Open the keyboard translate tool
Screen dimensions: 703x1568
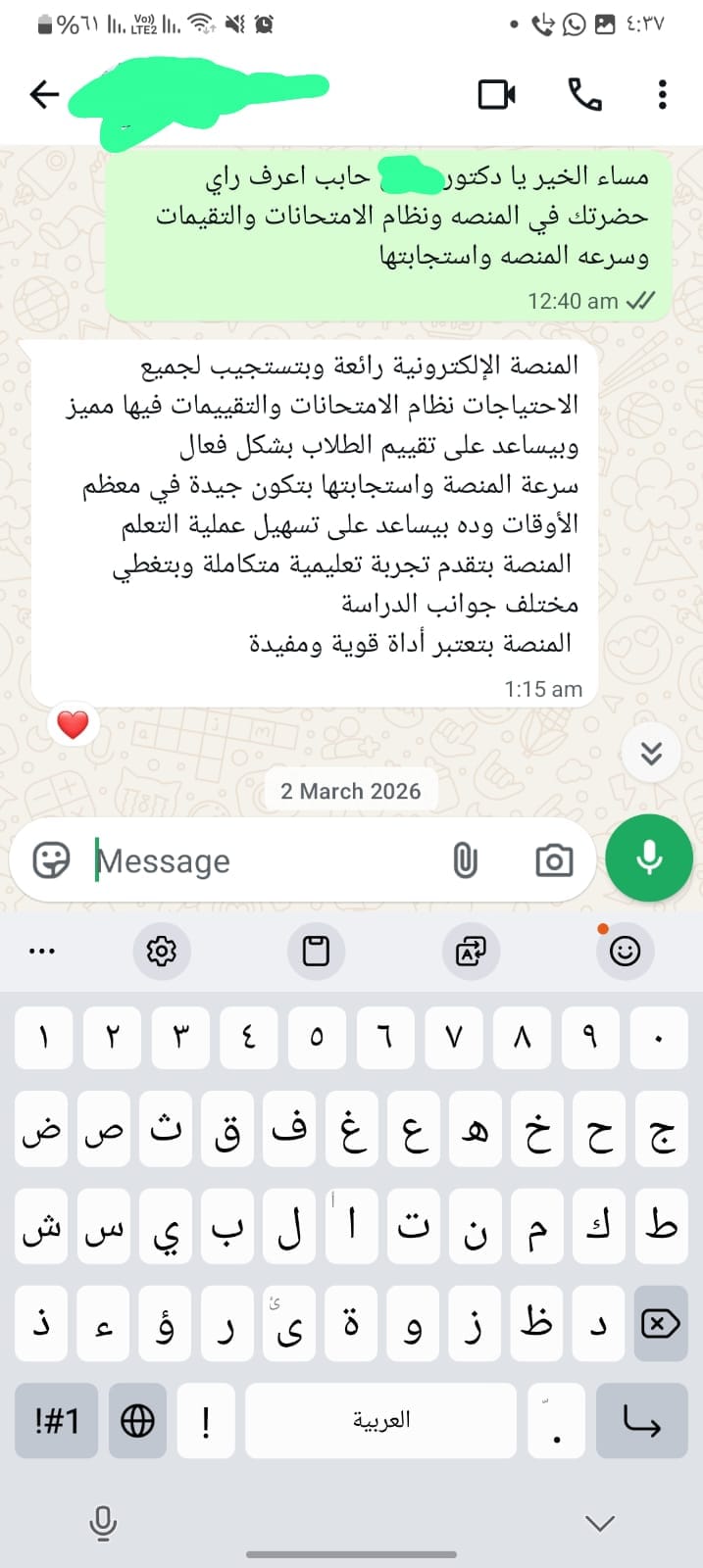coord(471,951)
